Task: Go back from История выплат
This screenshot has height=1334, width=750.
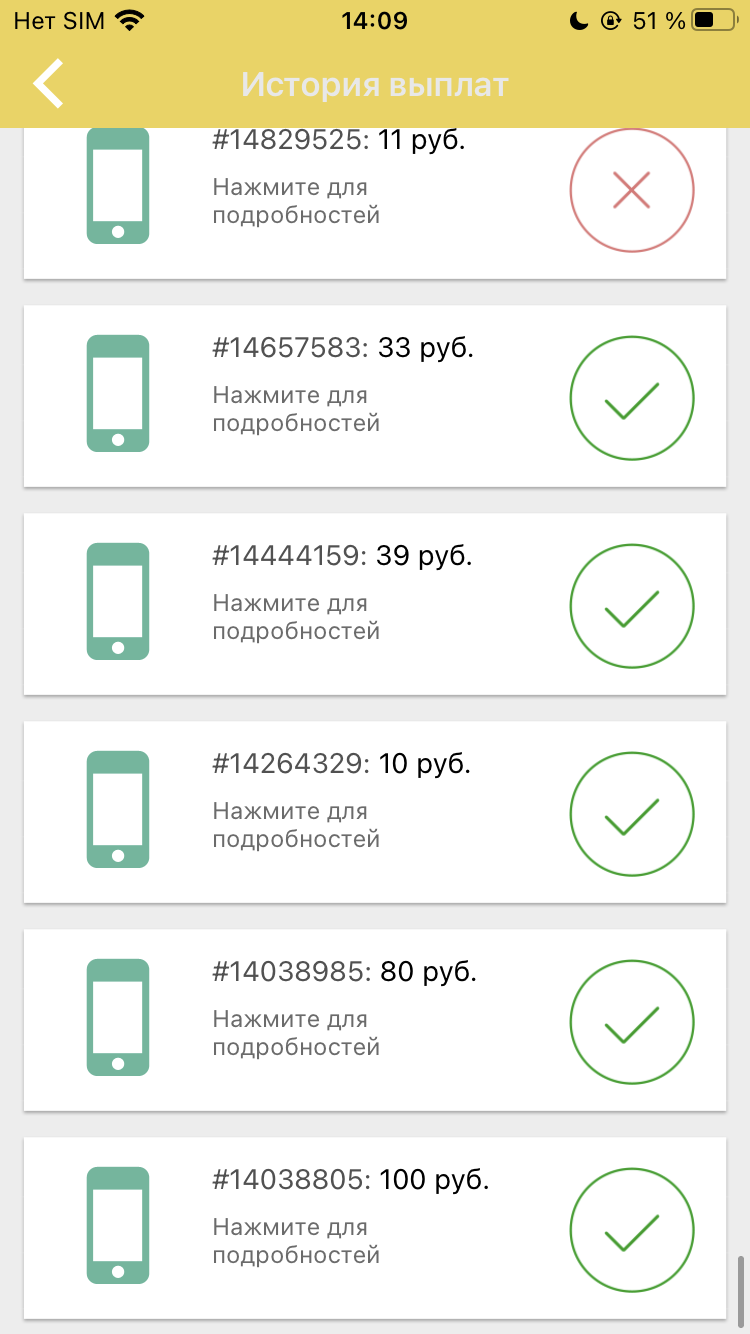Action: coord(48,84)
